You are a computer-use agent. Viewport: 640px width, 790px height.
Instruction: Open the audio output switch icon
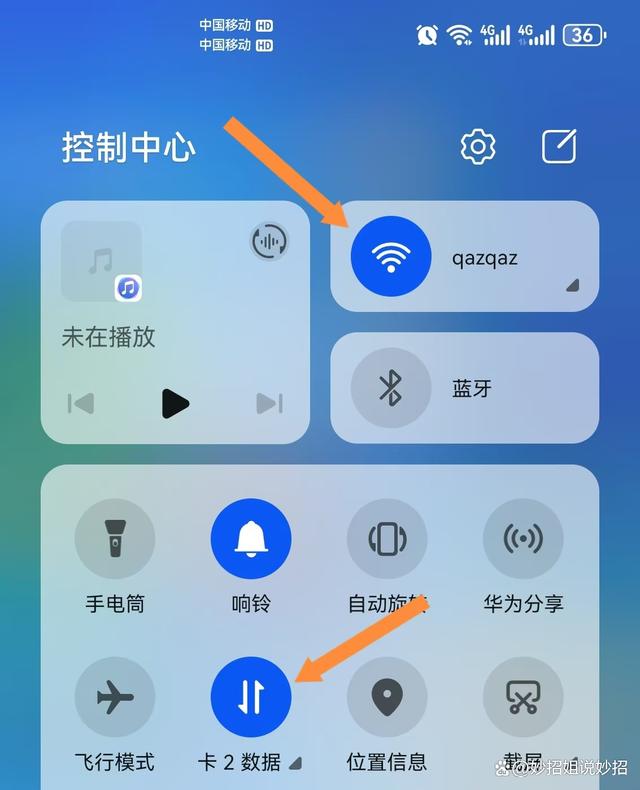(269, 241)
